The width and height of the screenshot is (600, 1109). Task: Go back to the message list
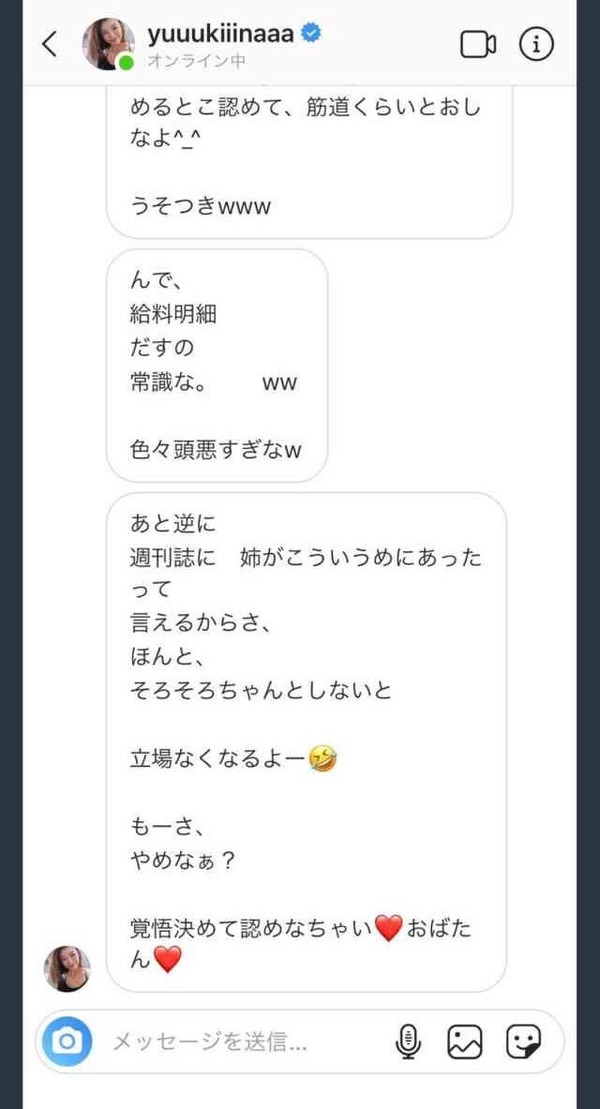point(49,44)
